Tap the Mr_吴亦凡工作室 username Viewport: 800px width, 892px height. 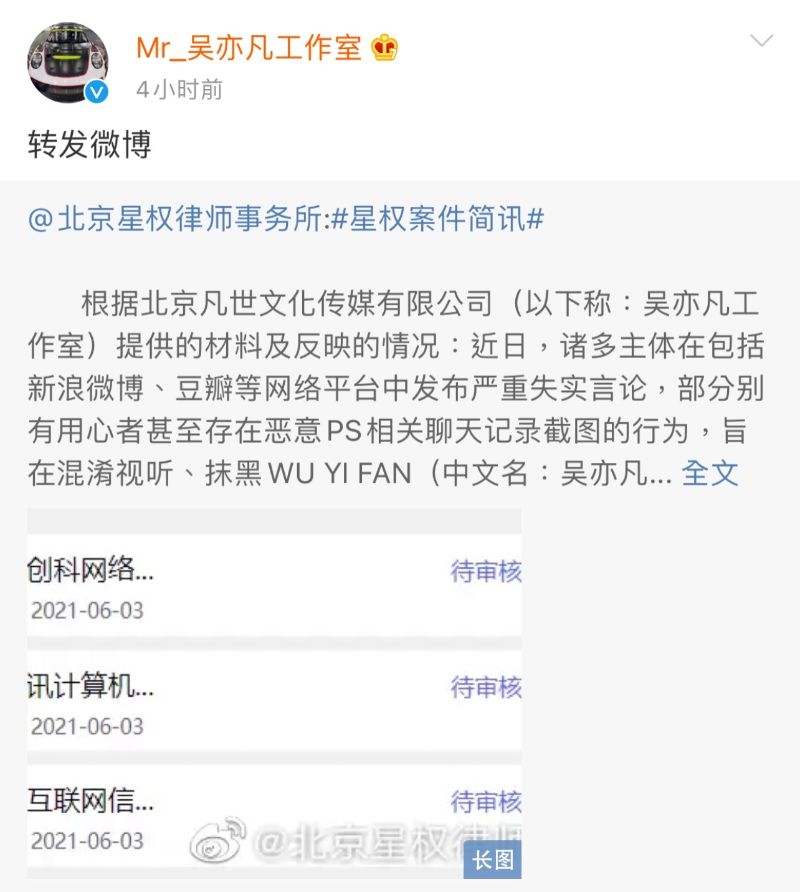click(x=248, y=46)
